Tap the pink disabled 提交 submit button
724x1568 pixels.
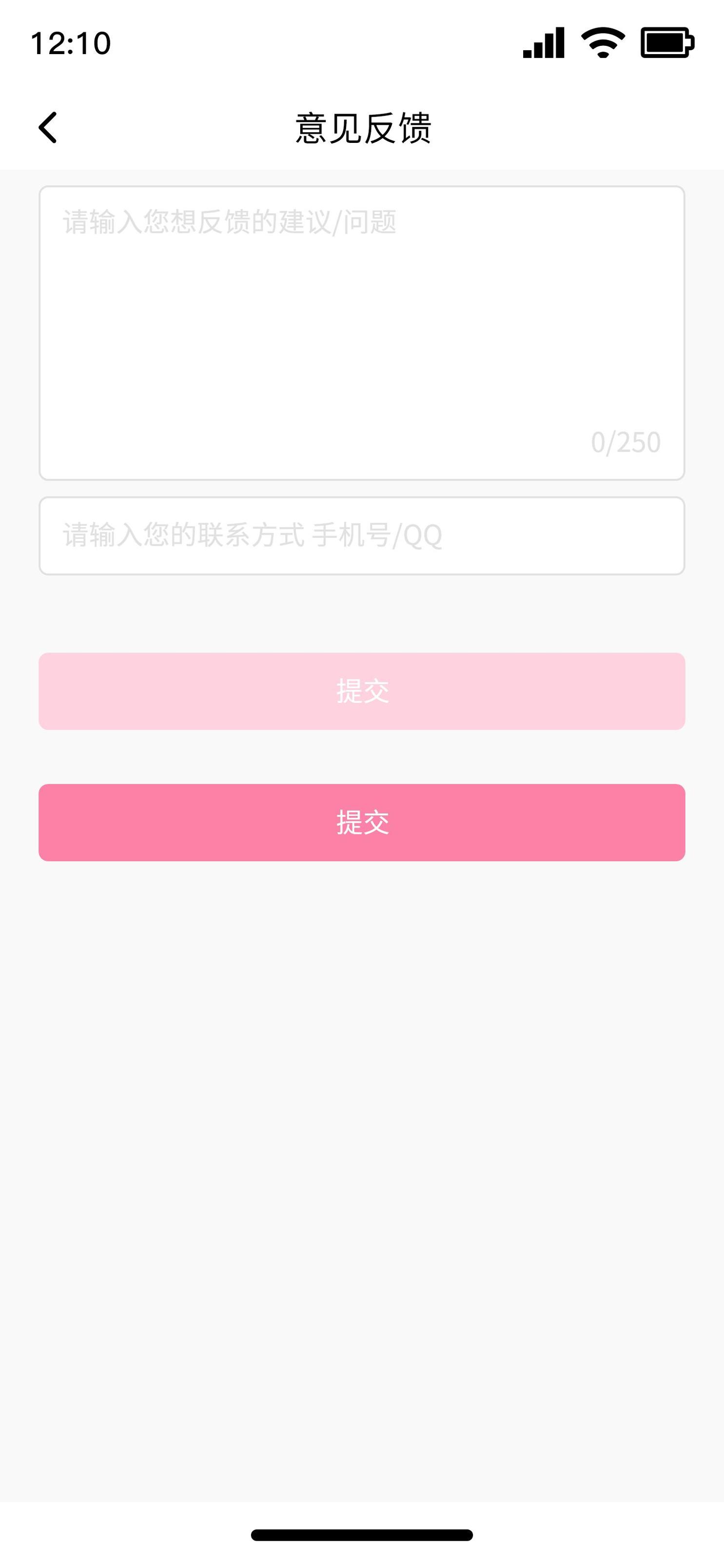pos(362,691)
